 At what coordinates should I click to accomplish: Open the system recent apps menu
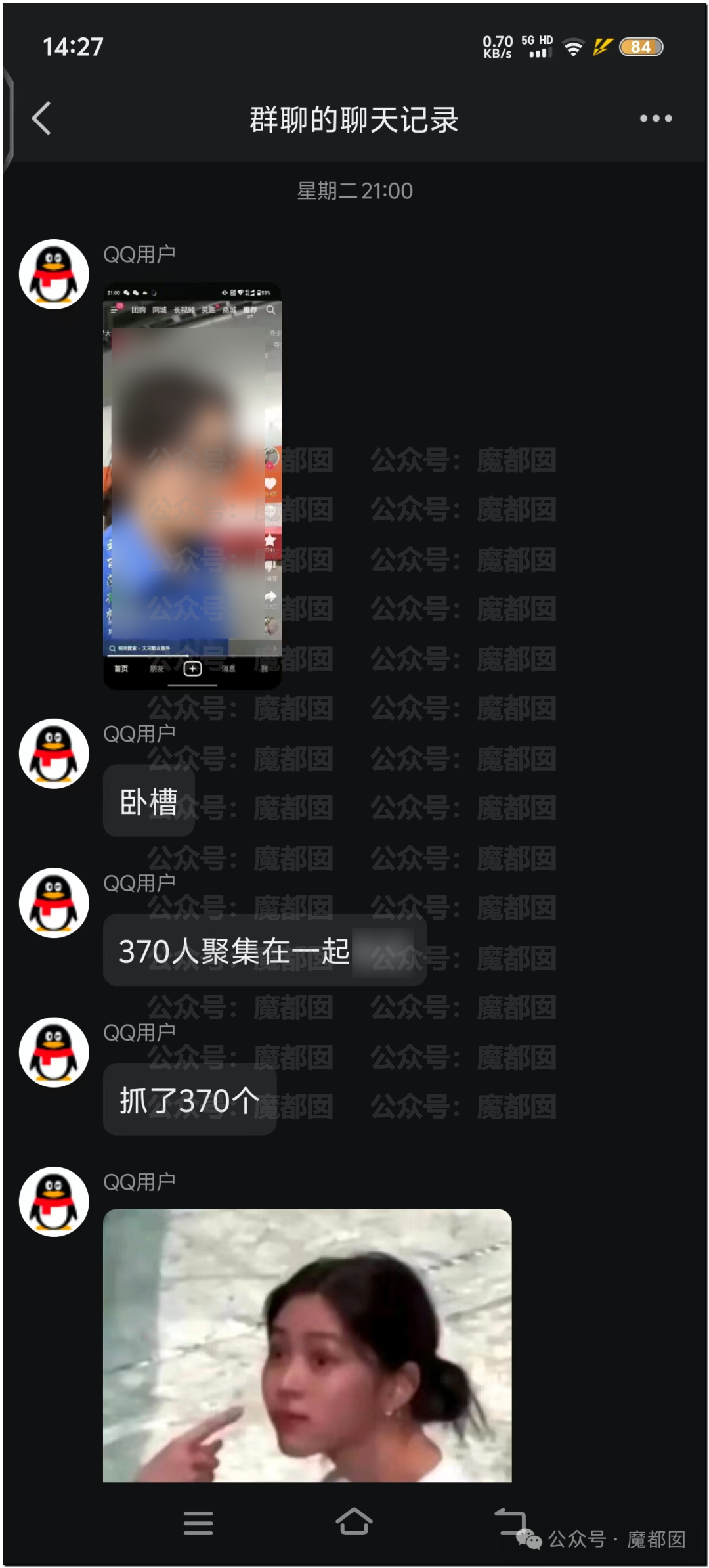(198, 1523)
